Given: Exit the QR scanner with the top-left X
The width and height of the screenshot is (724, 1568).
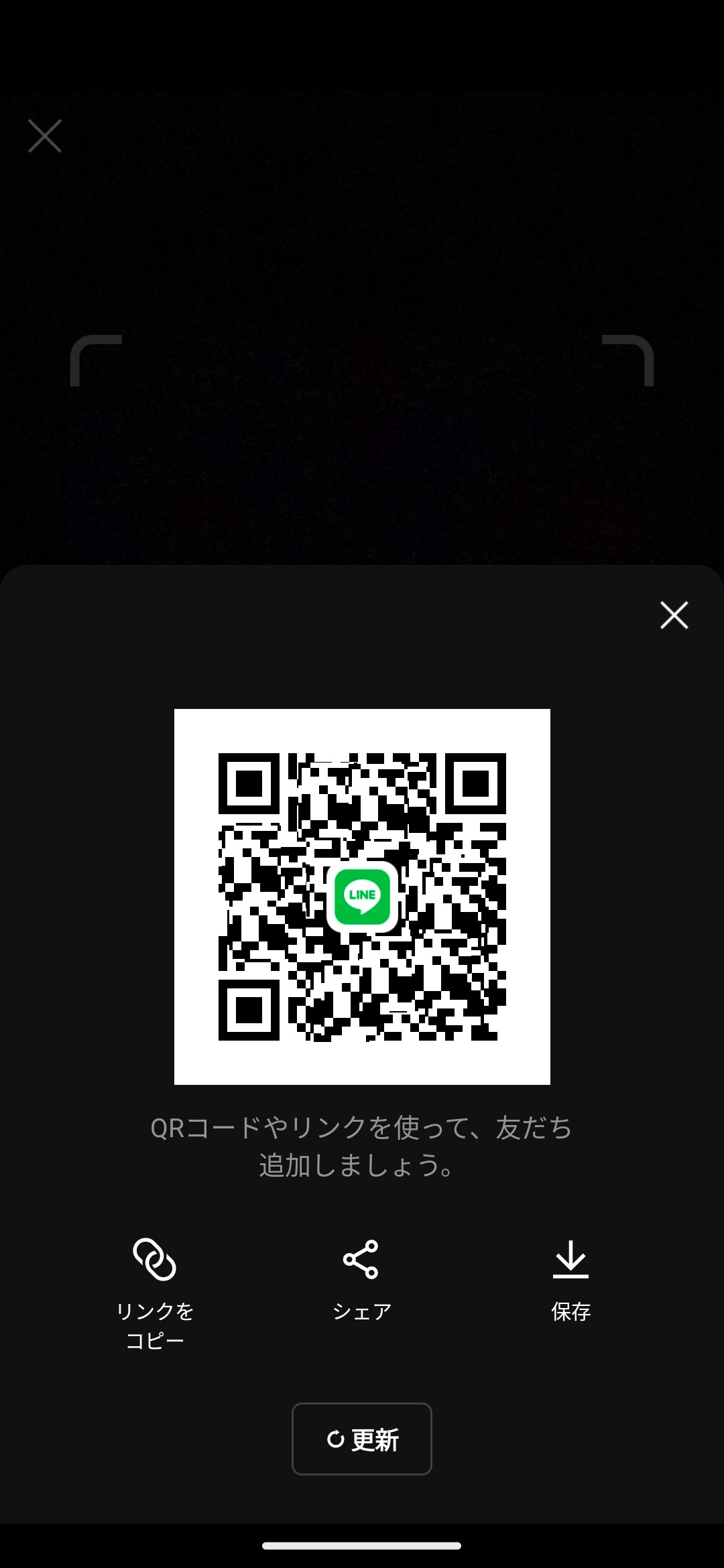Looking at the screenshot, I should click(44, 135).
